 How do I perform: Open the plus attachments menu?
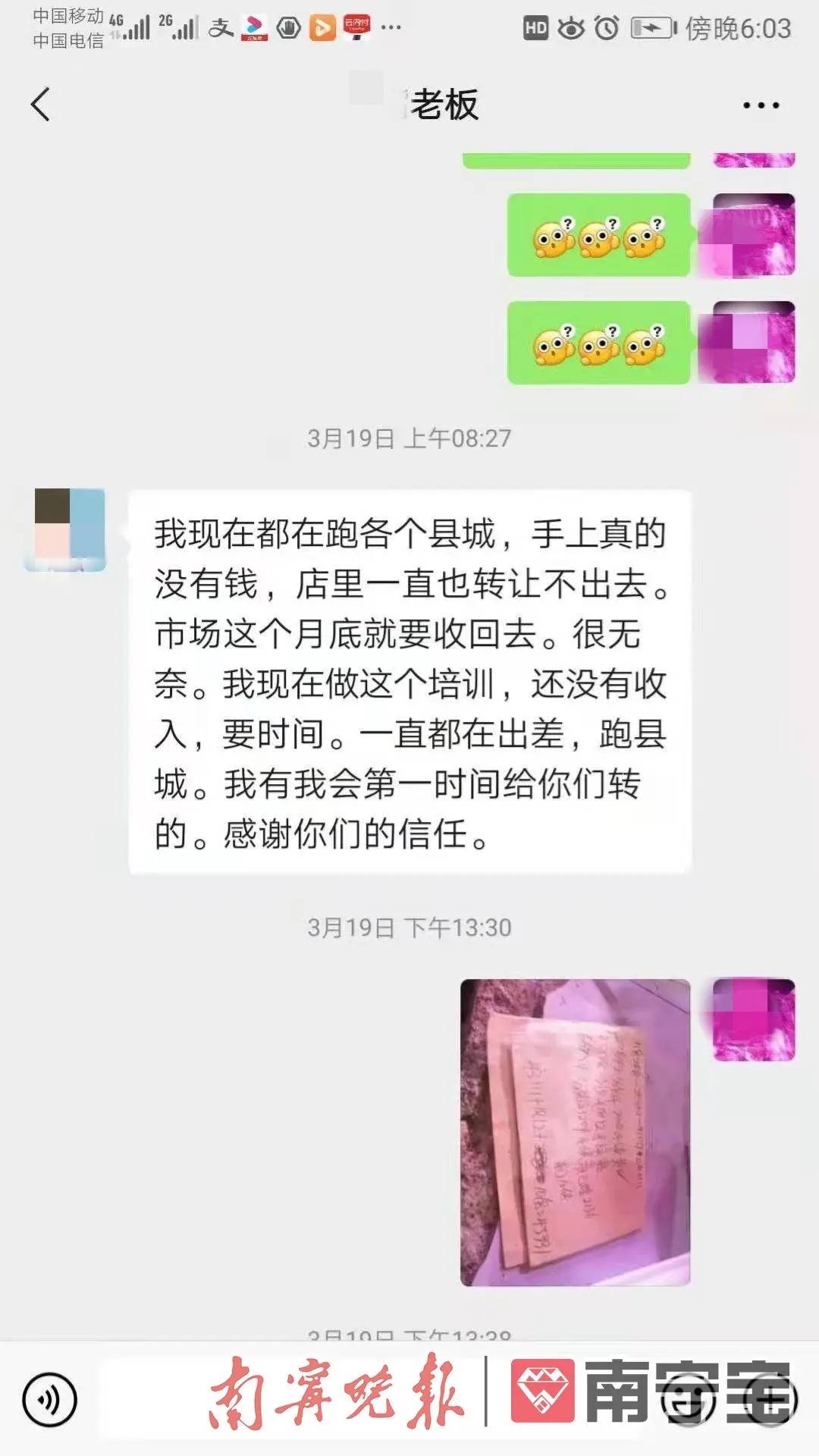point(770,1399)
